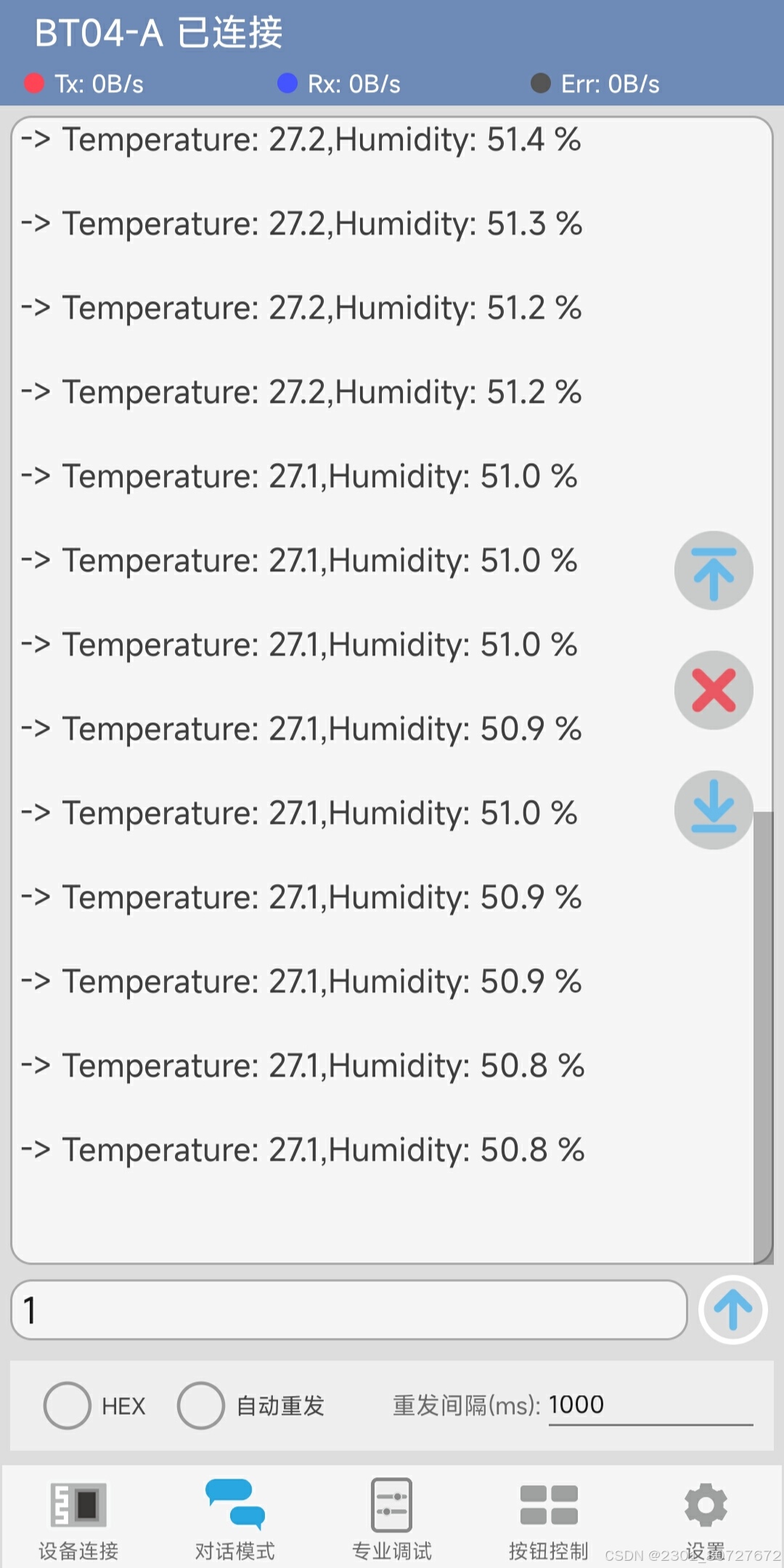Screen dimensions: 784x1568
Task: Focus the message input field containing 1
Action: click(349, 1310)
